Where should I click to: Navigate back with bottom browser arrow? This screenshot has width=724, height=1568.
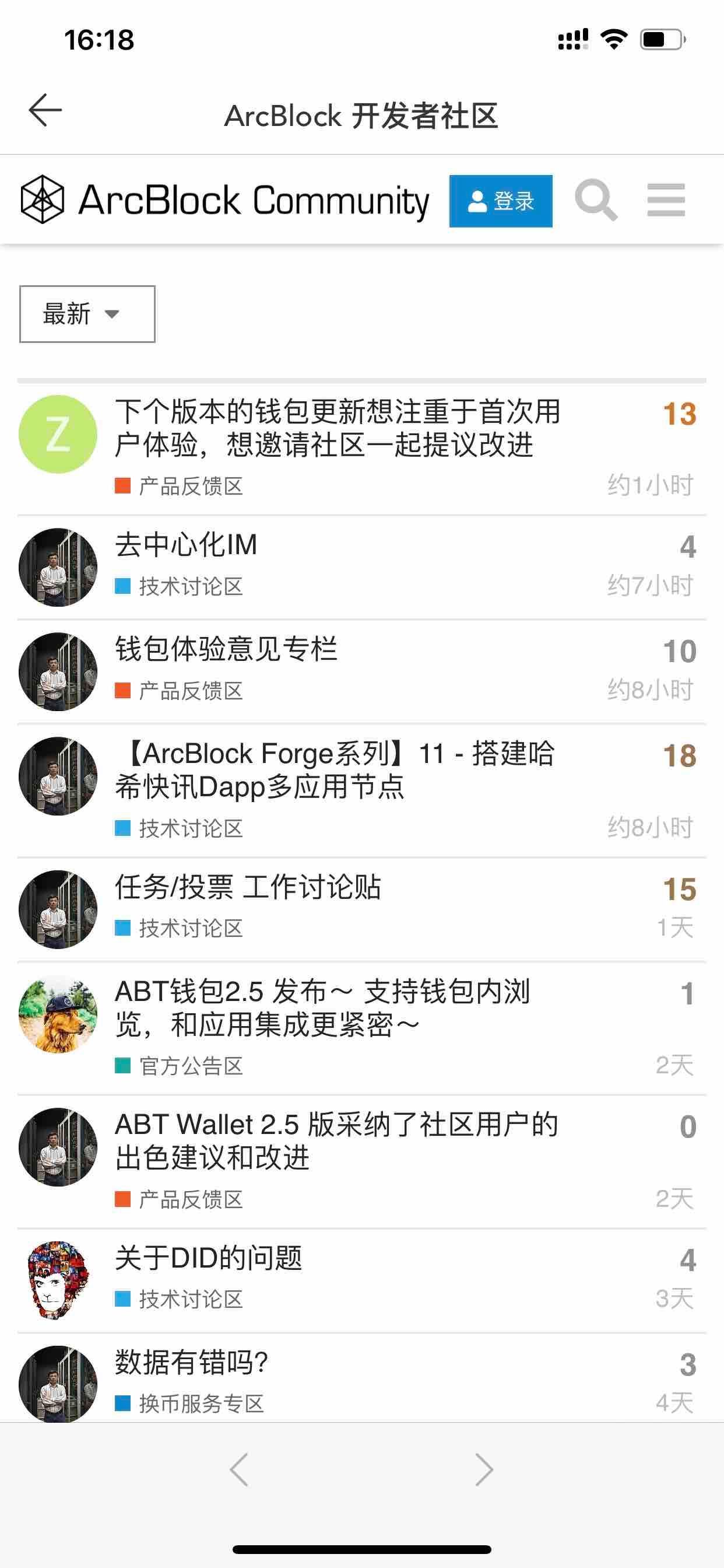(x=239, y=1469)
